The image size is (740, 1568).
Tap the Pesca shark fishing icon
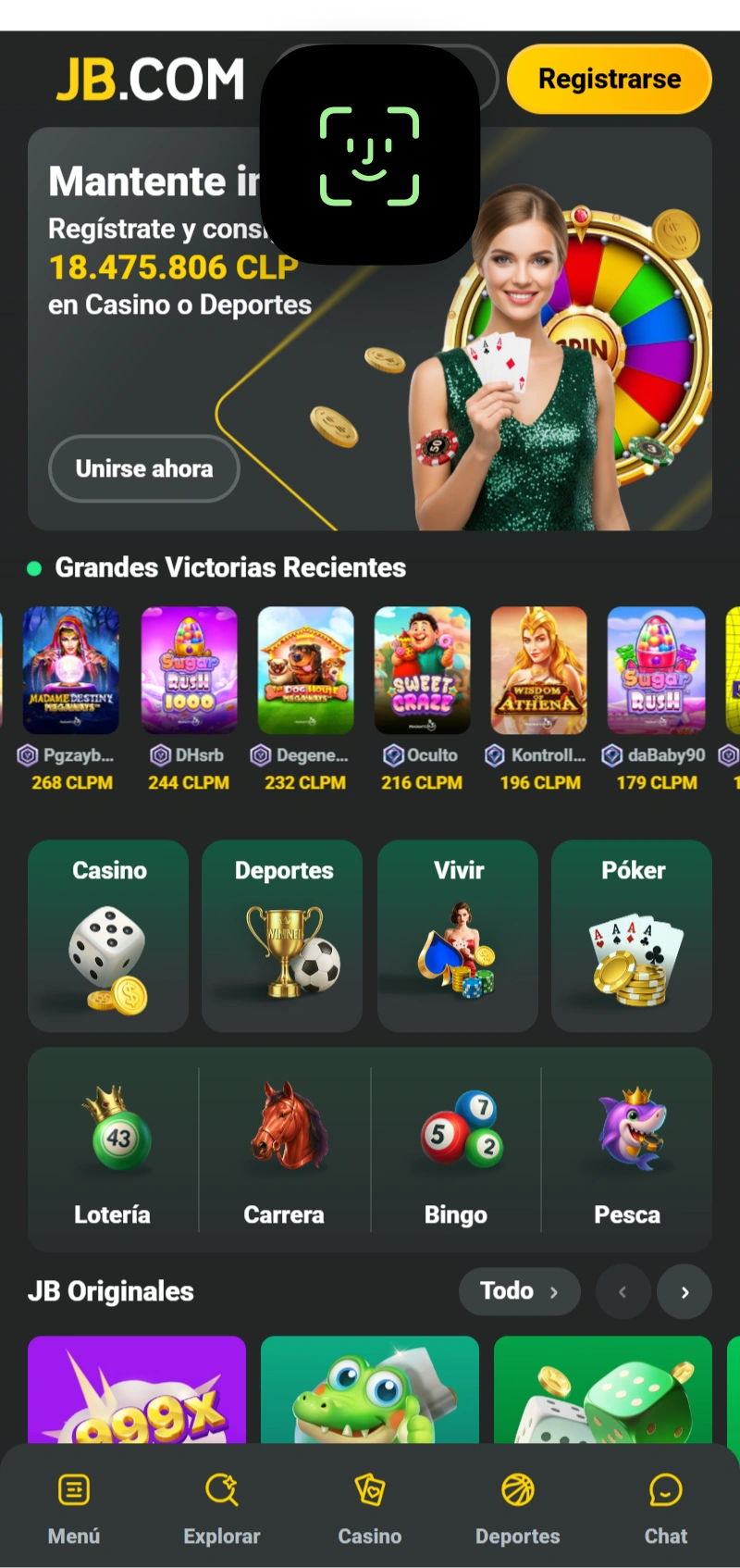627,1129
